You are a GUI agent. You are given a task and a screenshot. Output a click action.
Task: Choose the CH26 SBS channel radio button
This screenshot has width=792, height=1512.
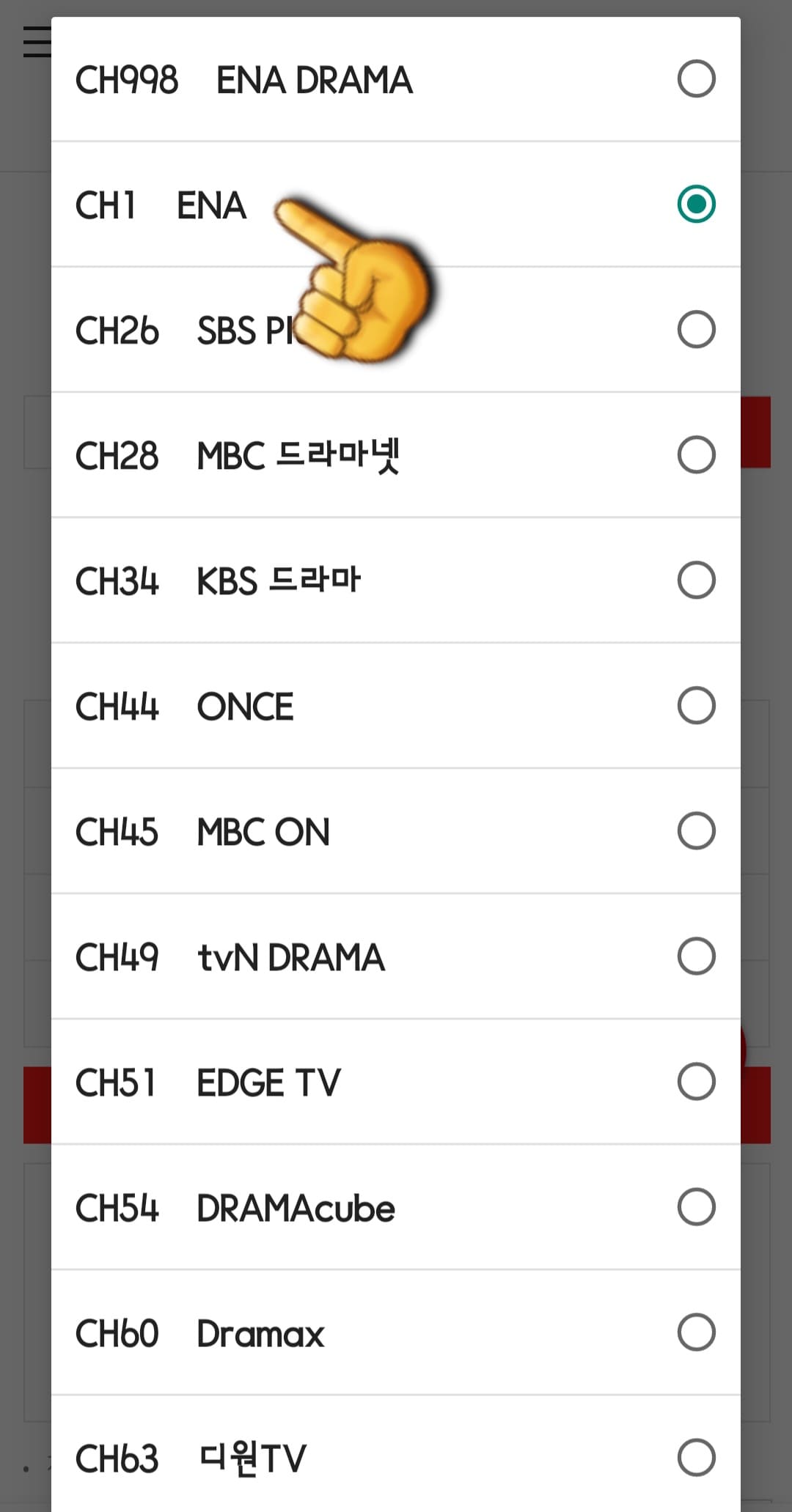tap(695, 329)
